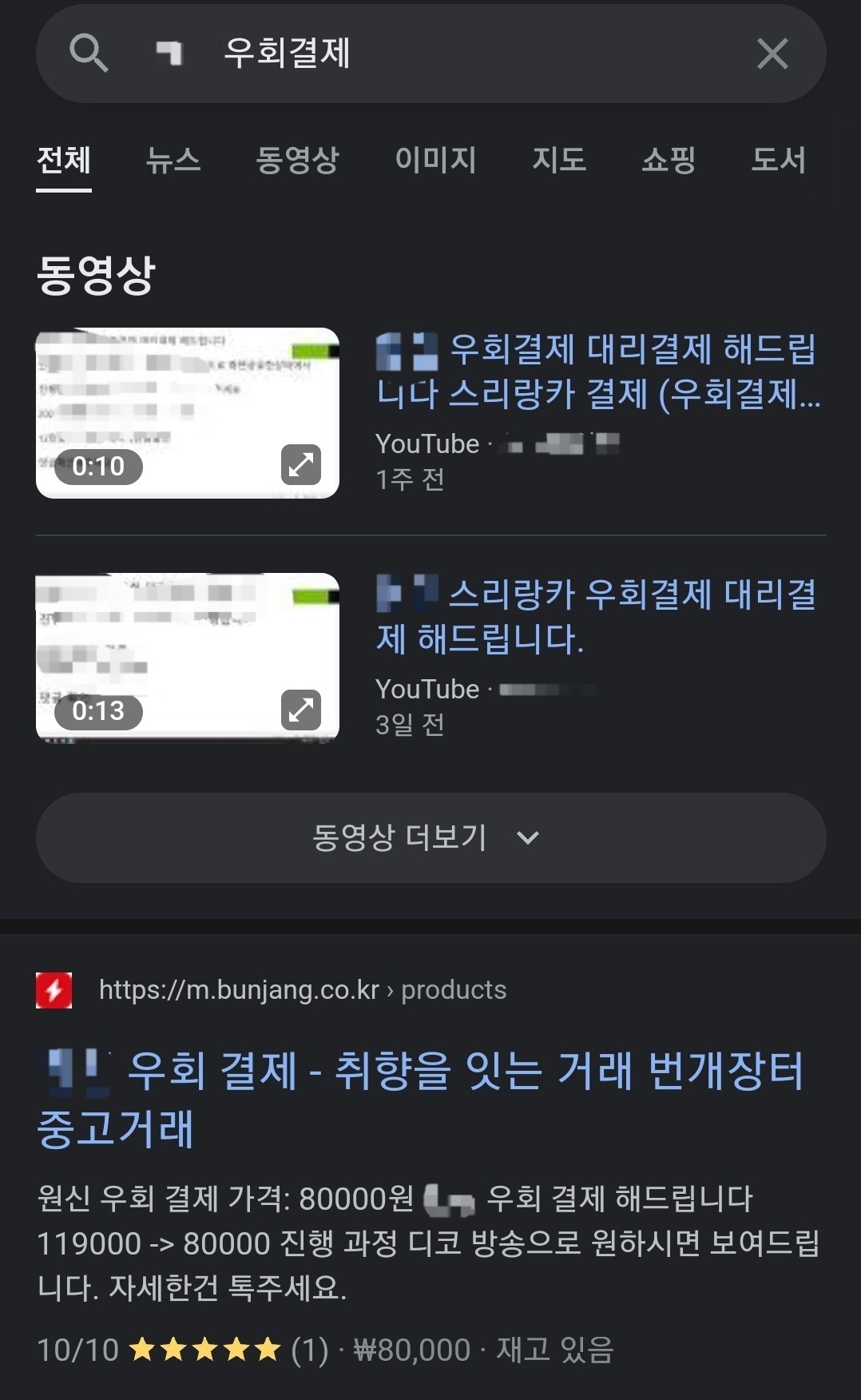Select the 쇼핑 tab
The height and width of the screenshot is (1400, 861).
click(669, 160)
